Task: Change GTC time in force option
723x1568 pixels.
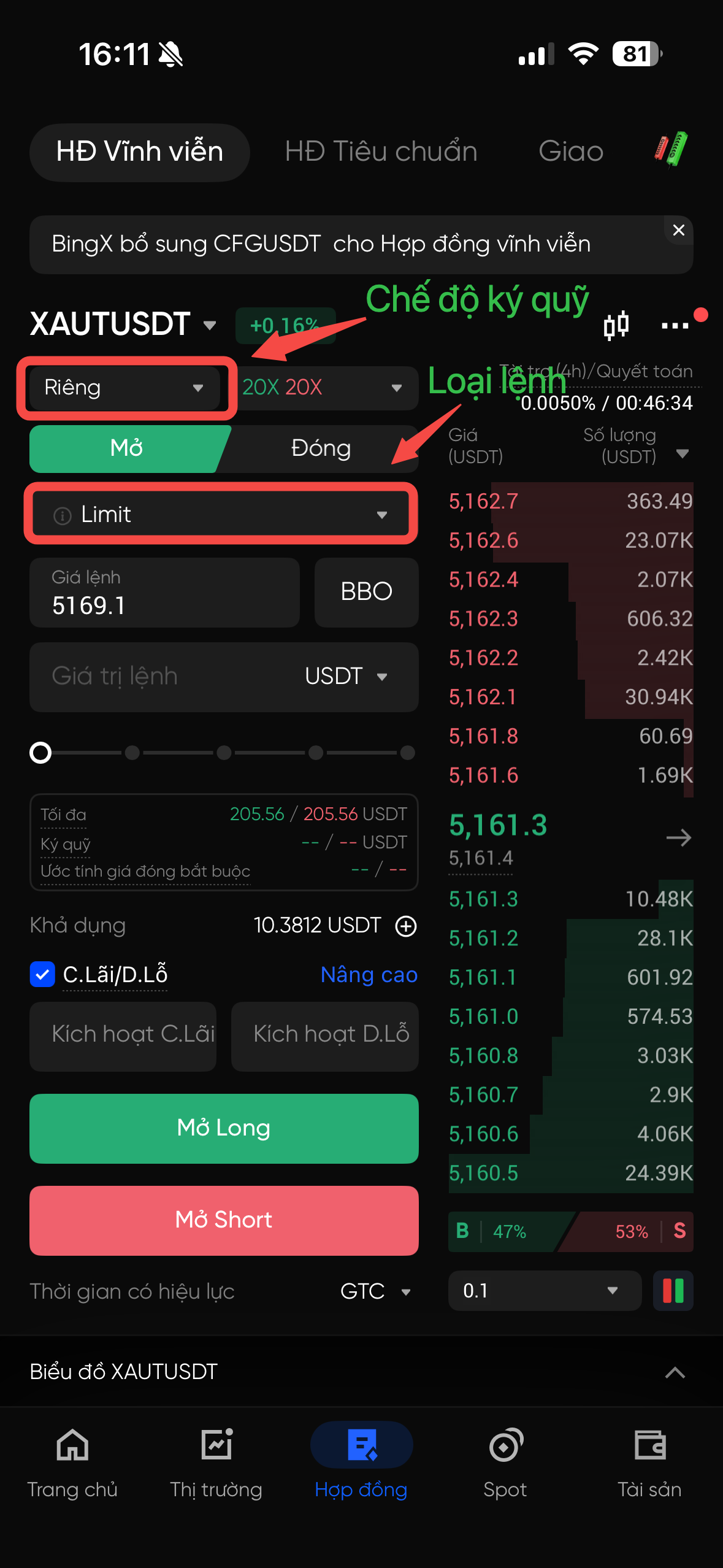Action: 375,1291
